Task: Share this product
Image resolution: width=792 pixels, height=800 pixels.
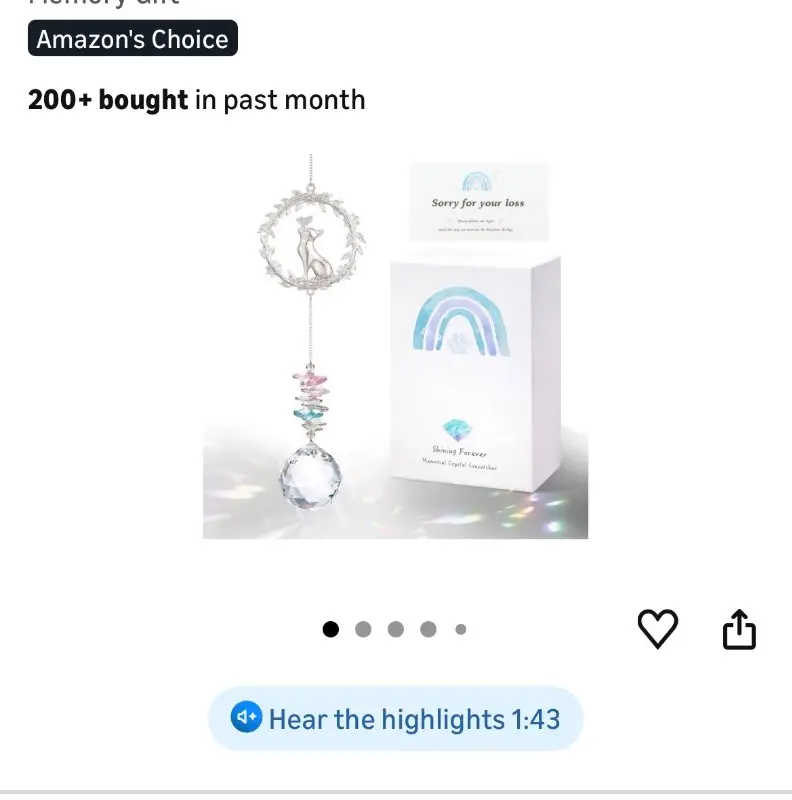Action: click(x=739, y=630)
